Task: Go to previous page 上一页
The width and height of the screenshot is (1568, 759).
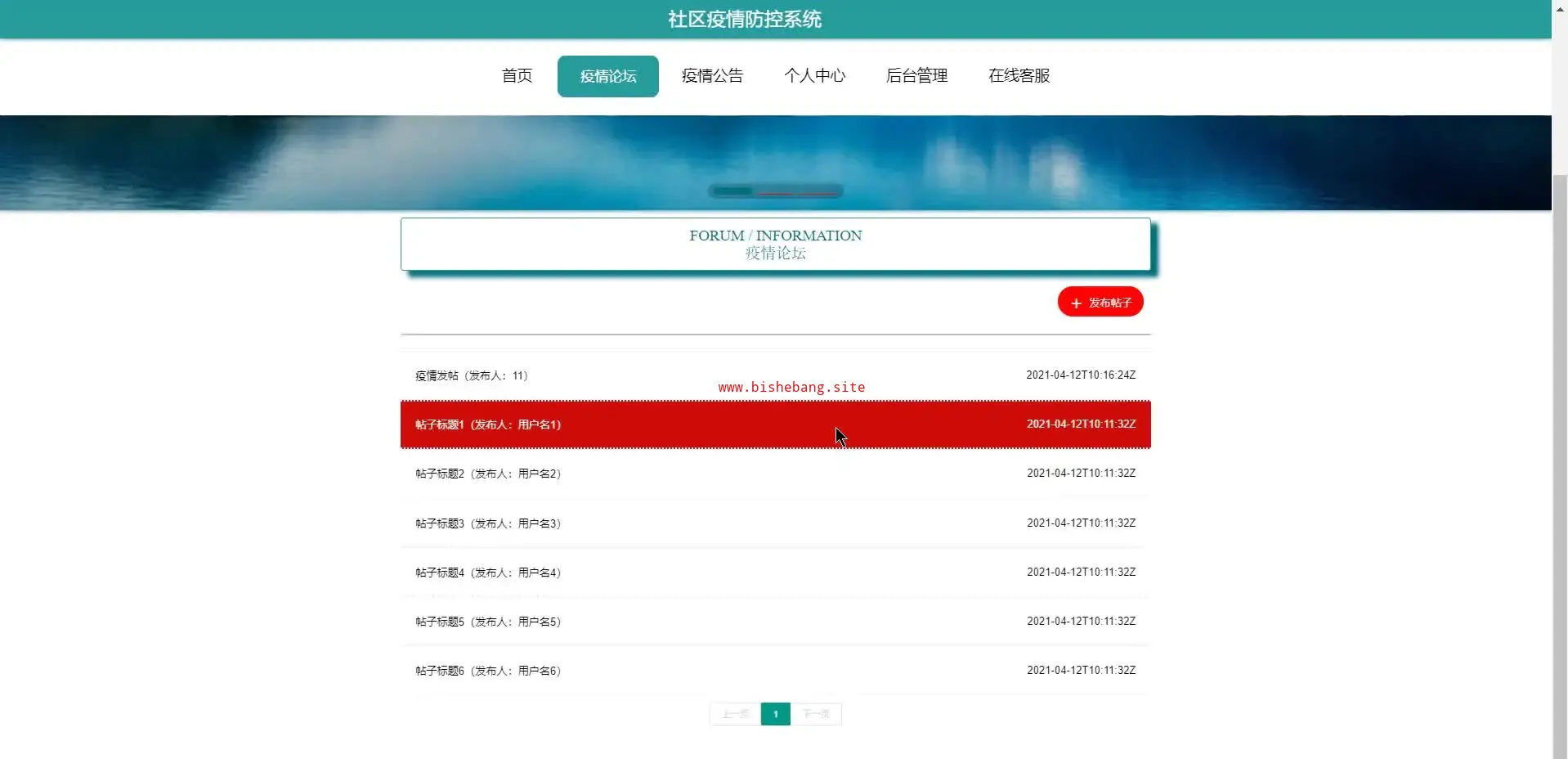Action: 736,714
